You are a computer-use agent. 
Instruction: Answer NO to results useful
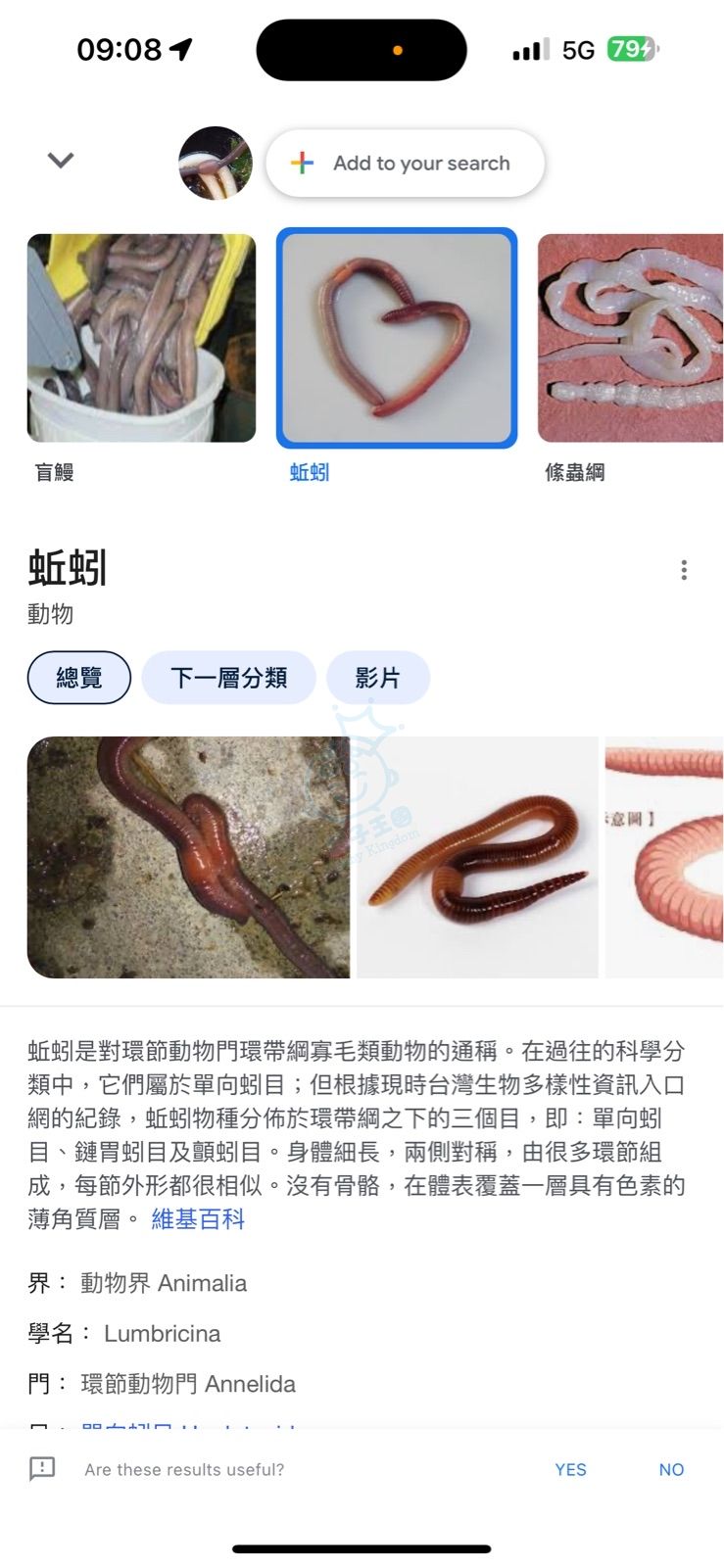[x=671, y=1469]
